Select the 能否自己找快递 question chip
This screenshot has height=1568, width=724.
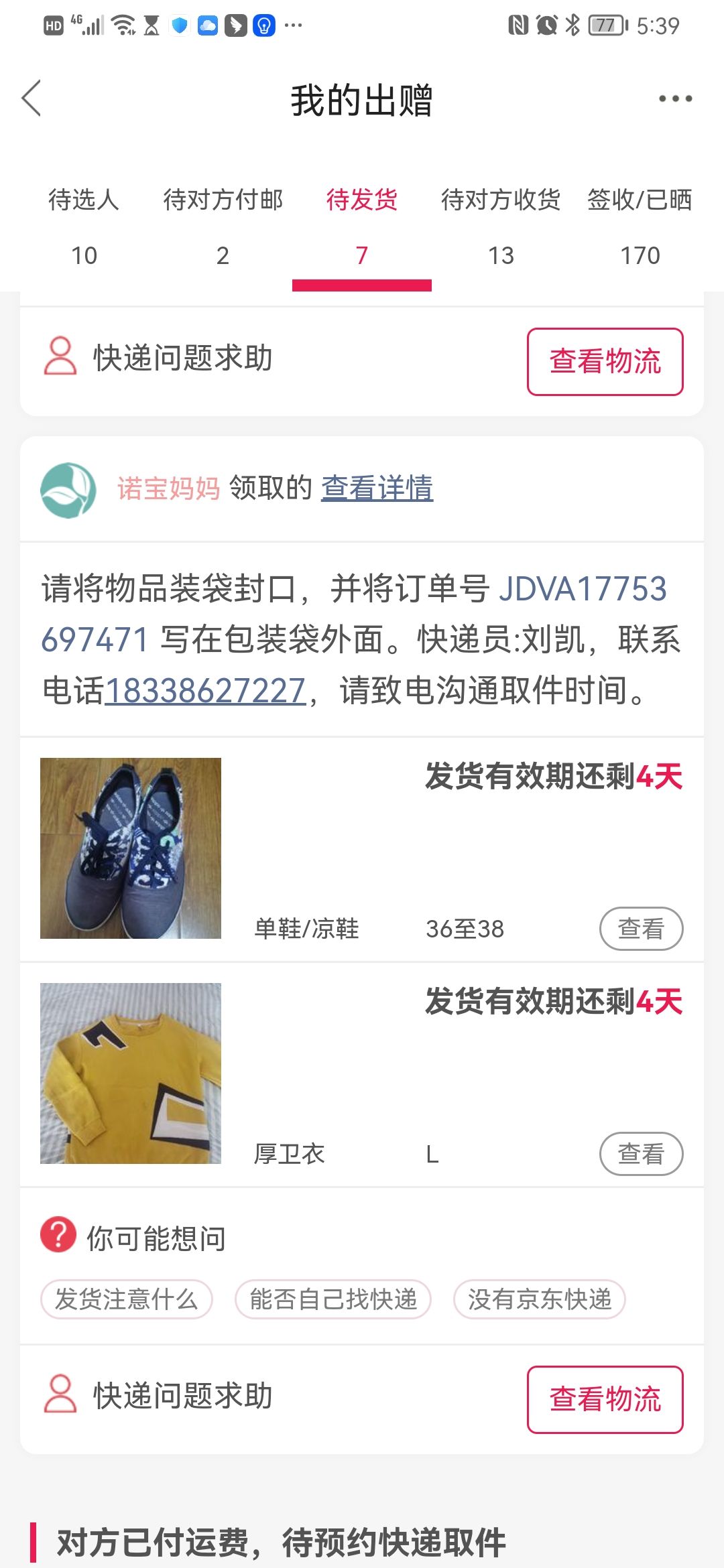[x=333, y=1299]
